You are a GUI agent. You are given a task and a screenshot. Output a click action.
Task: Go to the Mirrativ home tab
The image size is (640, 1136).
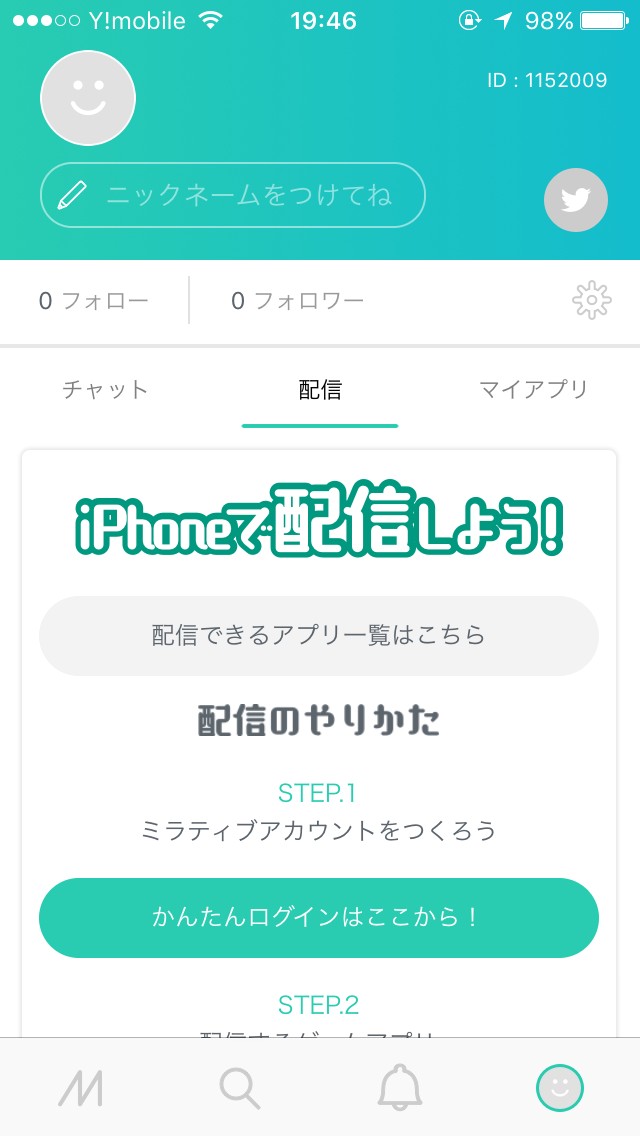(x=80, y=1087)
